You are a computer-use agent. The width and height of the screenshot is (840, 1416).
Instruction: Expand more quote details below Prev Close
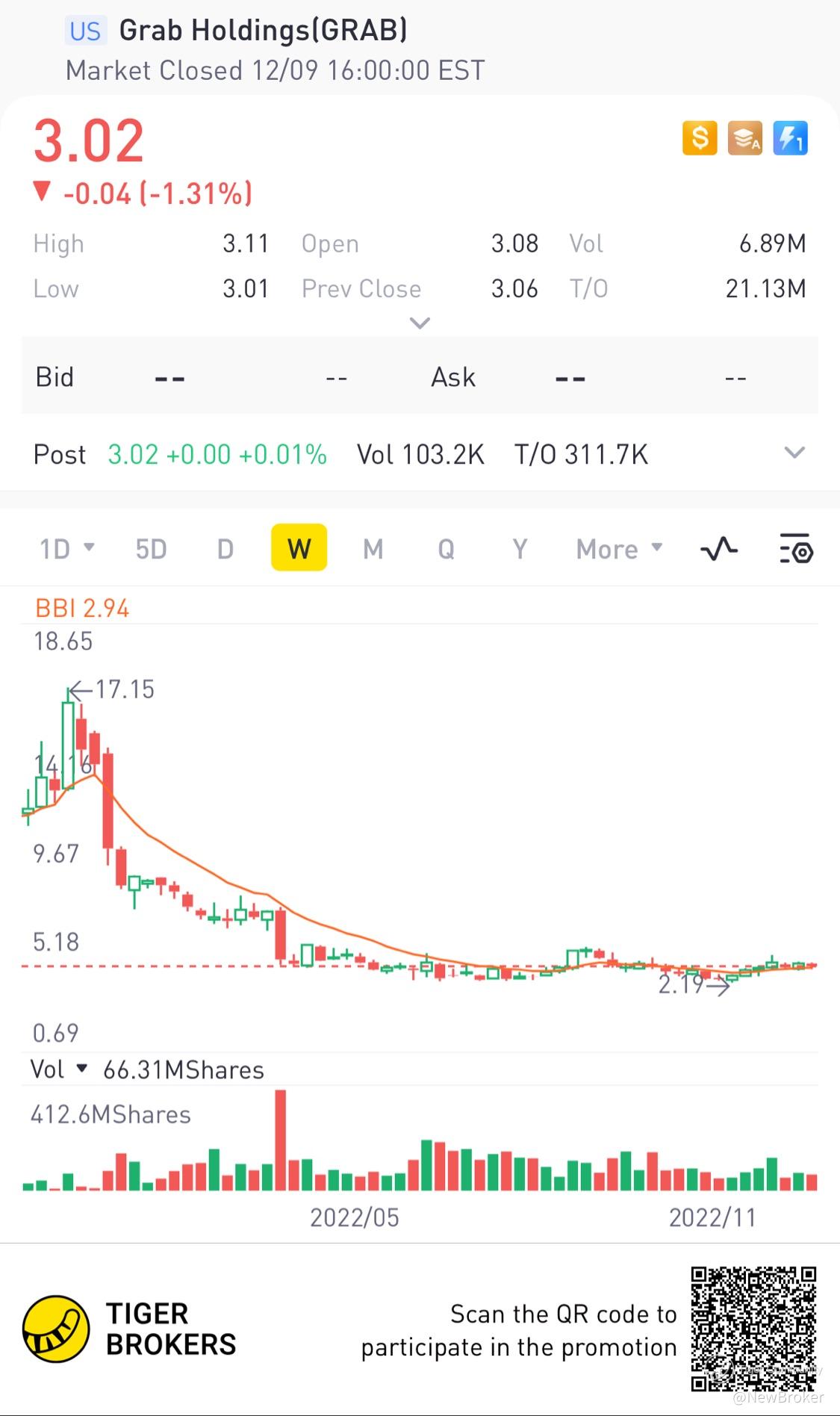pyautogui.click(x=420, y=323)
